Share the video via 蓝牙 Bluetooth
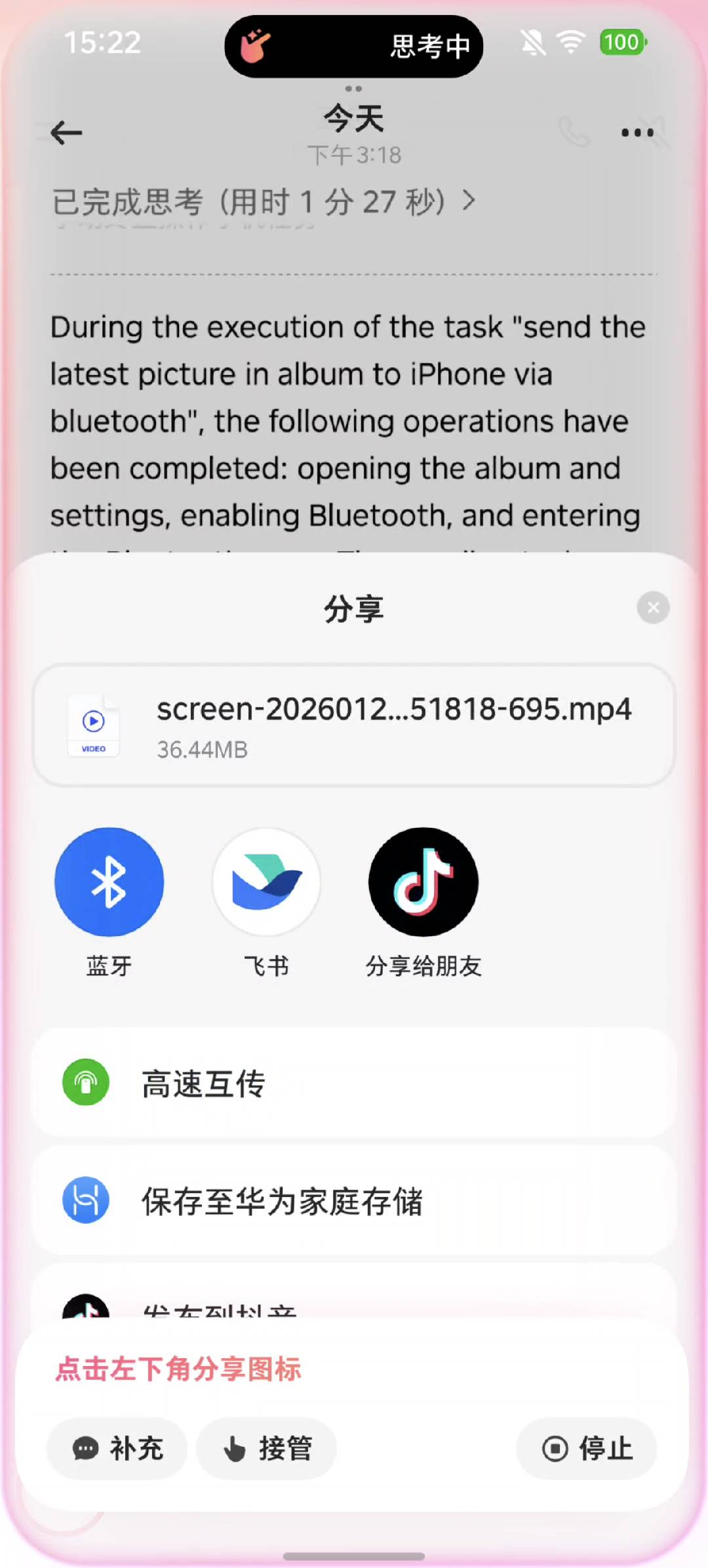Image resolution: width=708 pixels, height=1568 pixels. (109, 882)
